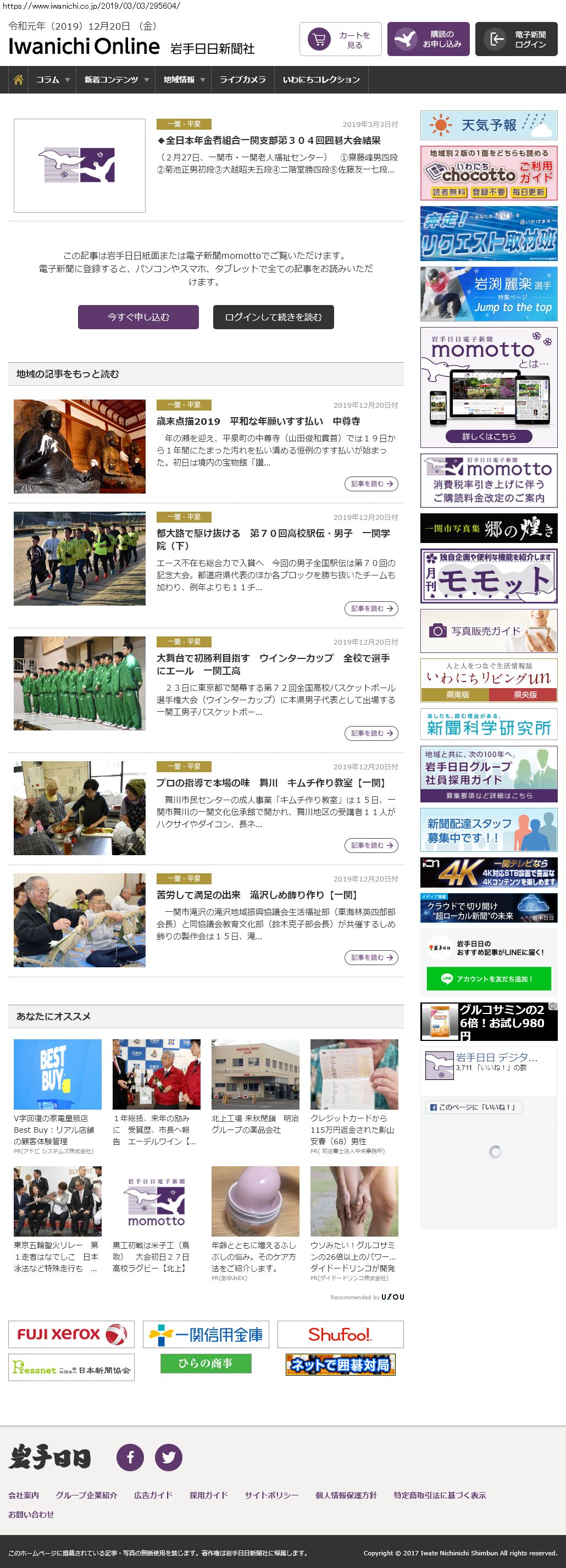
Task: Open the Facebook page icon in footer
Action: click(130, 1457)
